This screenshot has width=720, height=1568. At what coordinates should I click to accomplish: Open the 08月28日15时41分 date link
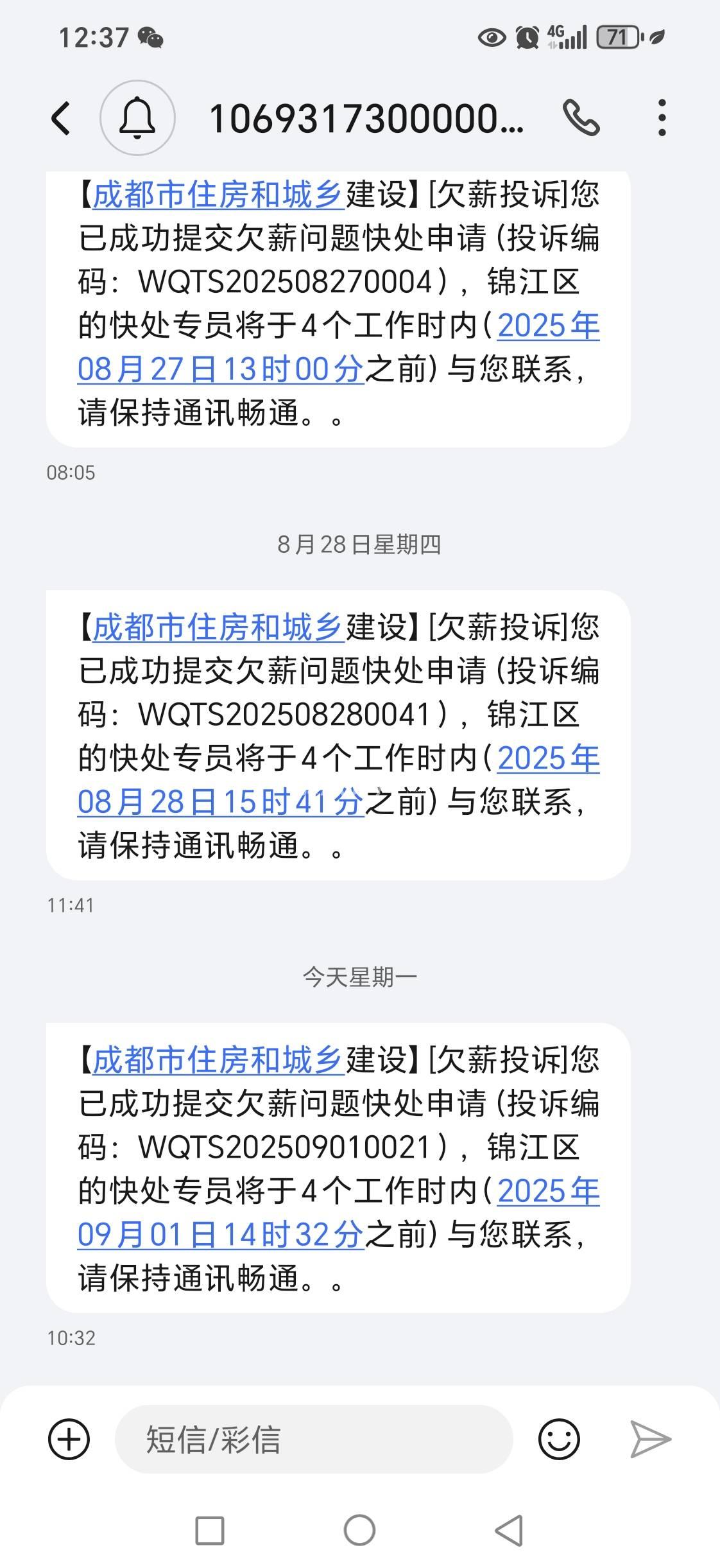221,802
